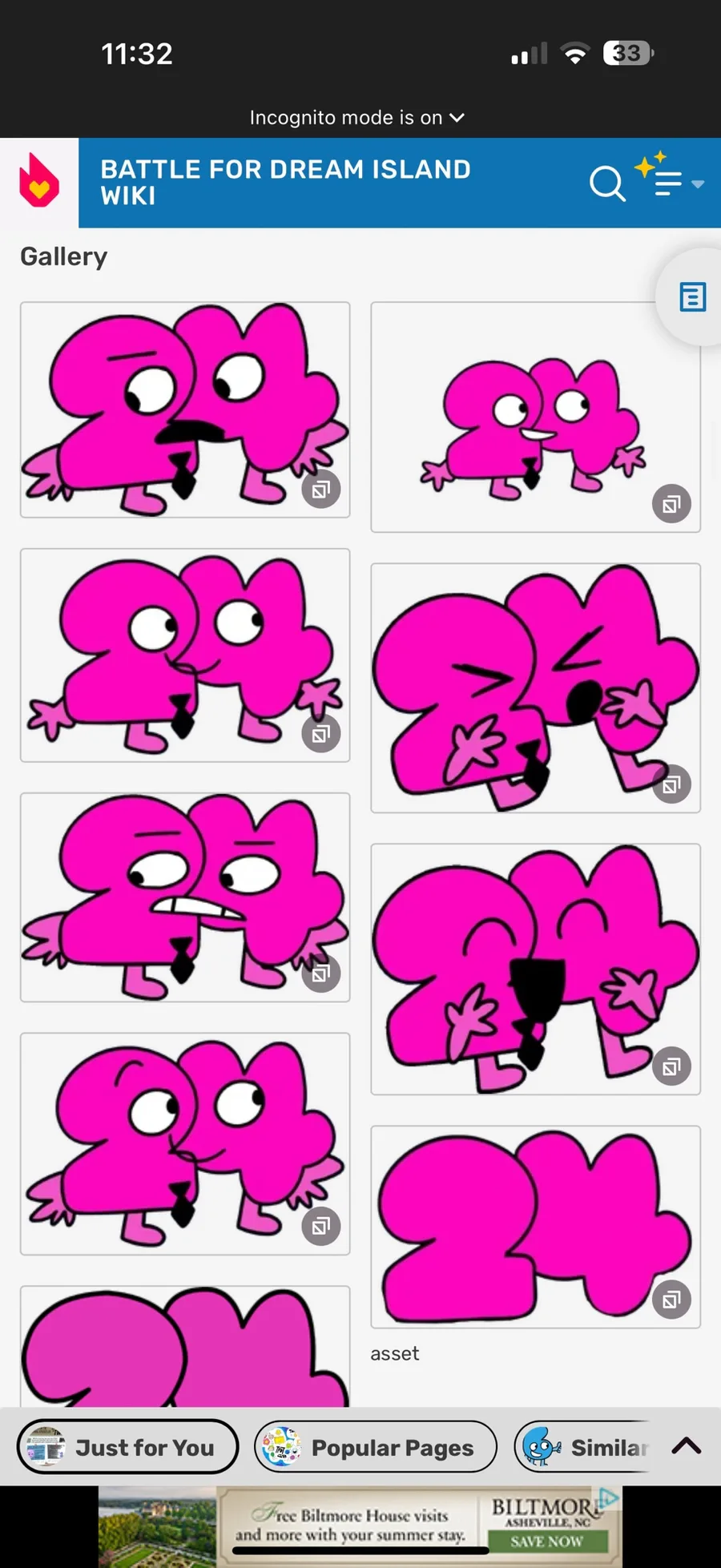This screenshot has height=1568, width=721.
Task: Open the 24 image with black wine glass
Action: tap(535, 969)
